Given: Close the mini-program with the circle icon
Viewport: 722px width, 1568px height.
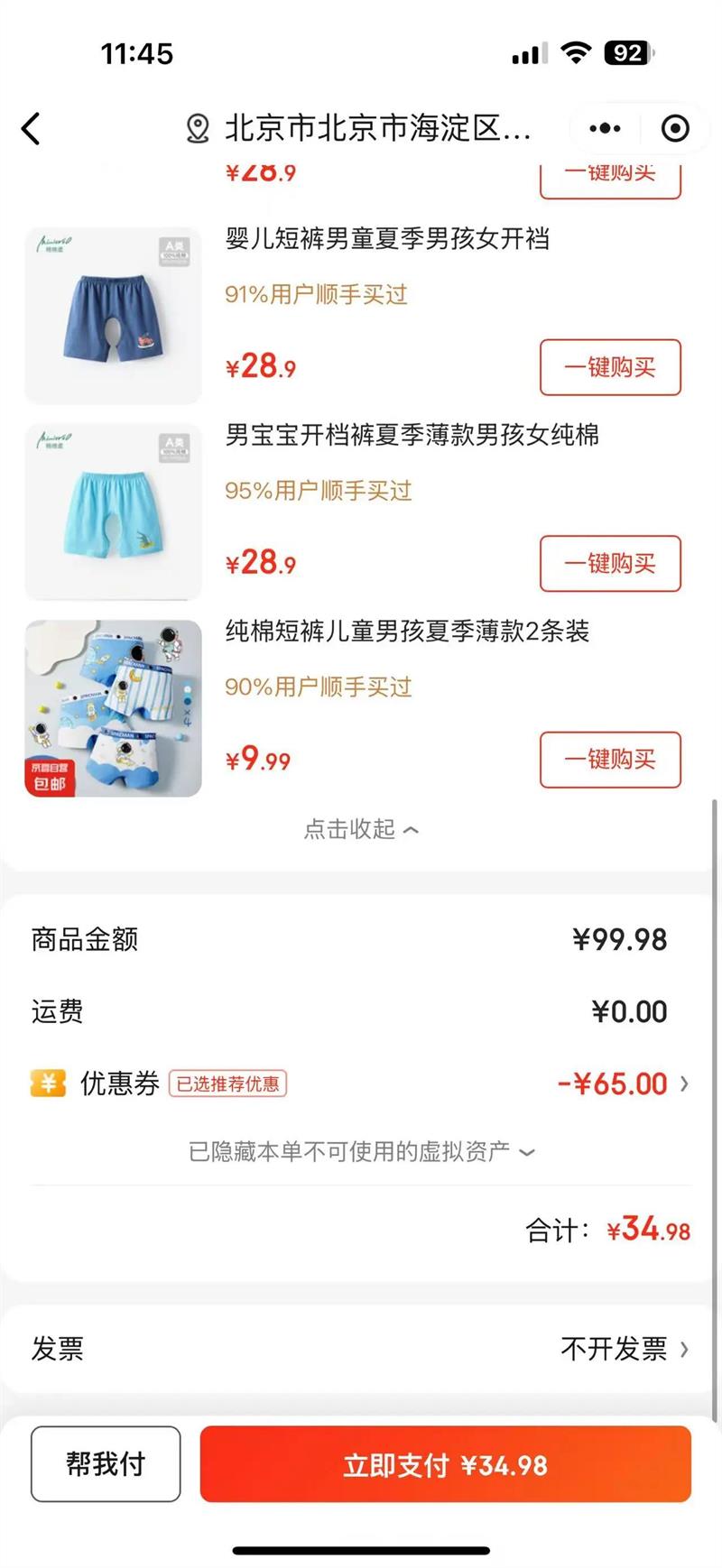Looking at the screenshot, I should 675,129.
